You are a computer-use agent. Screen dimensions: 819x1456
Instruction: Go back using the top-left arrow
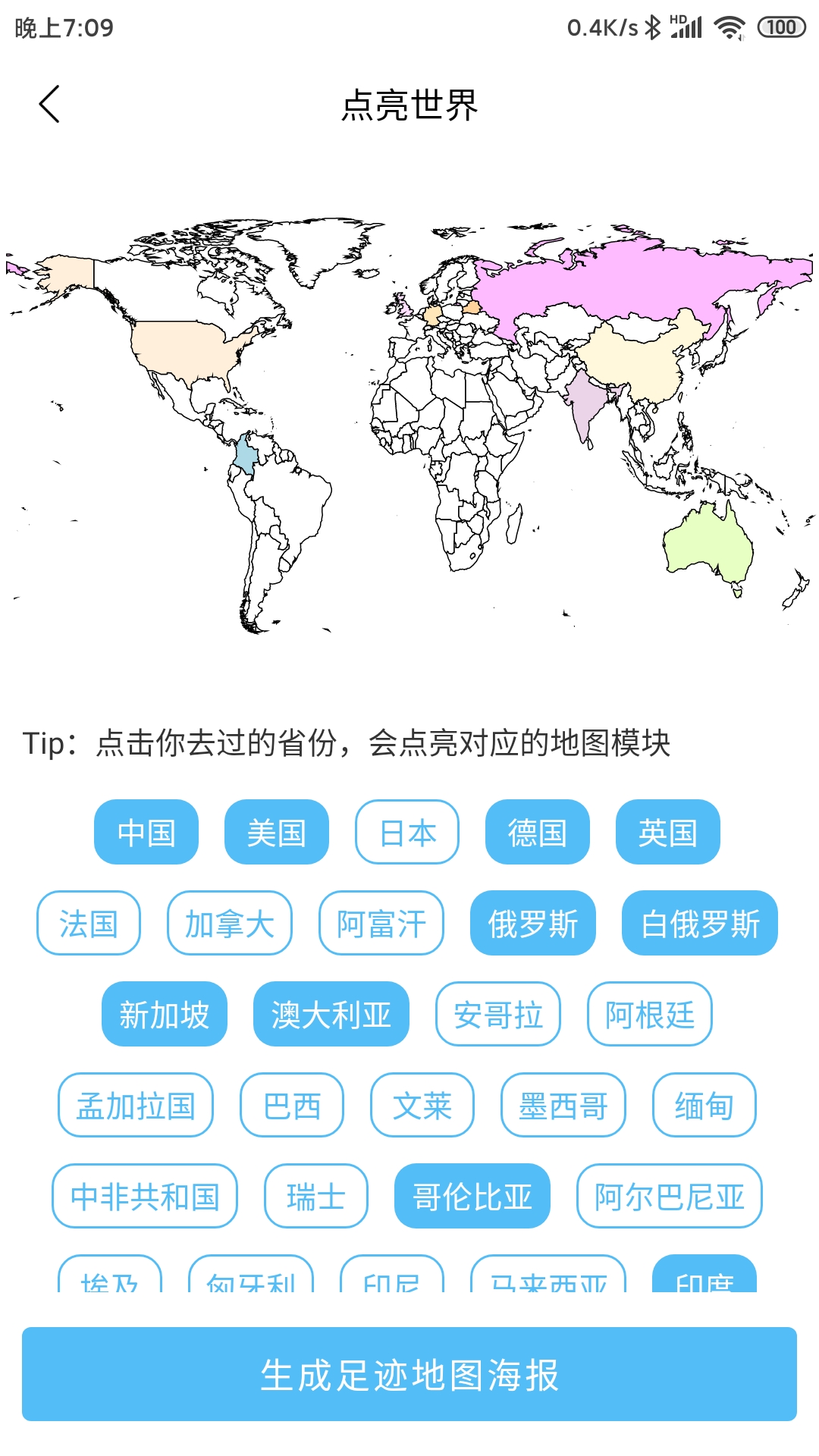coord(50,104)
